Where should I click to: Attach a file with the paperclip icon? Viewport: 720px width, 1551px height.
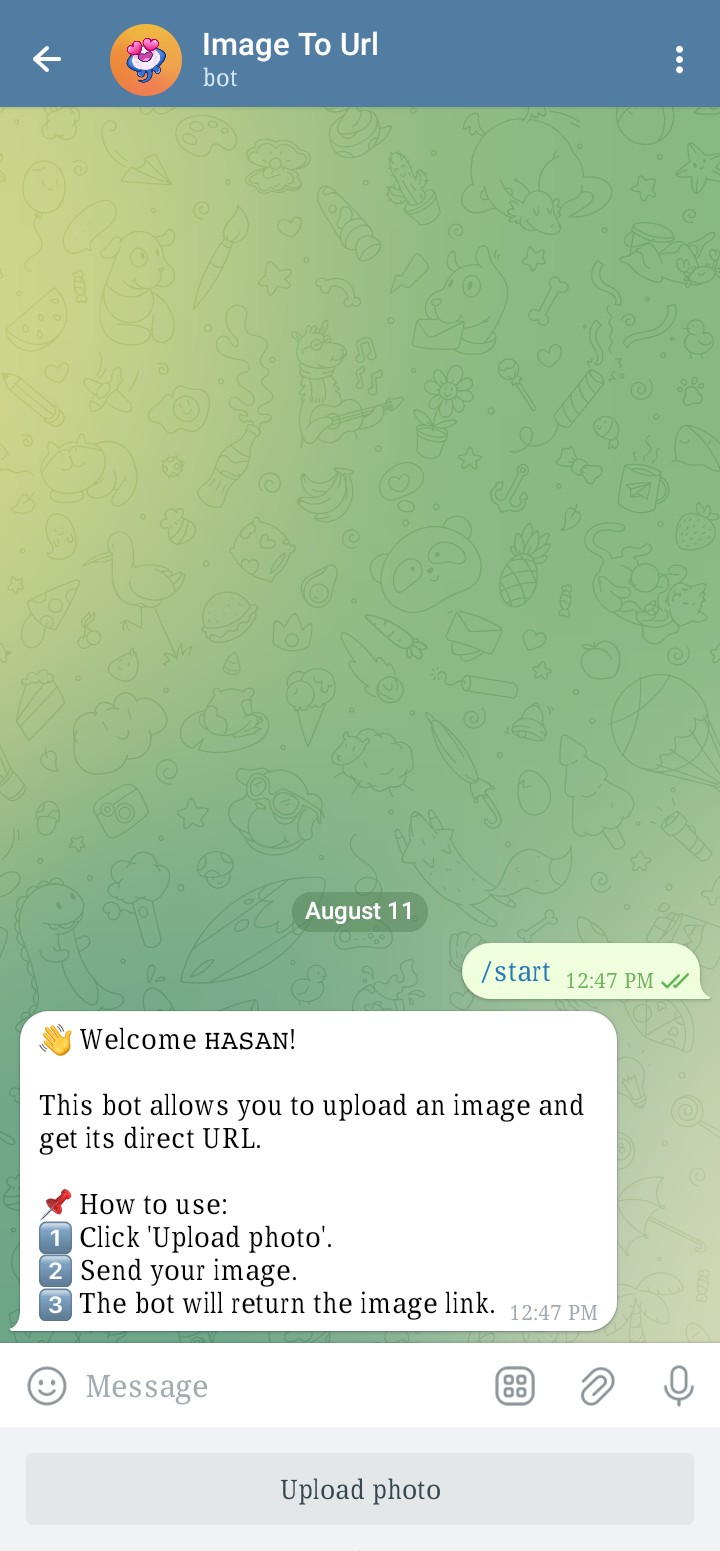(597, 1386)
